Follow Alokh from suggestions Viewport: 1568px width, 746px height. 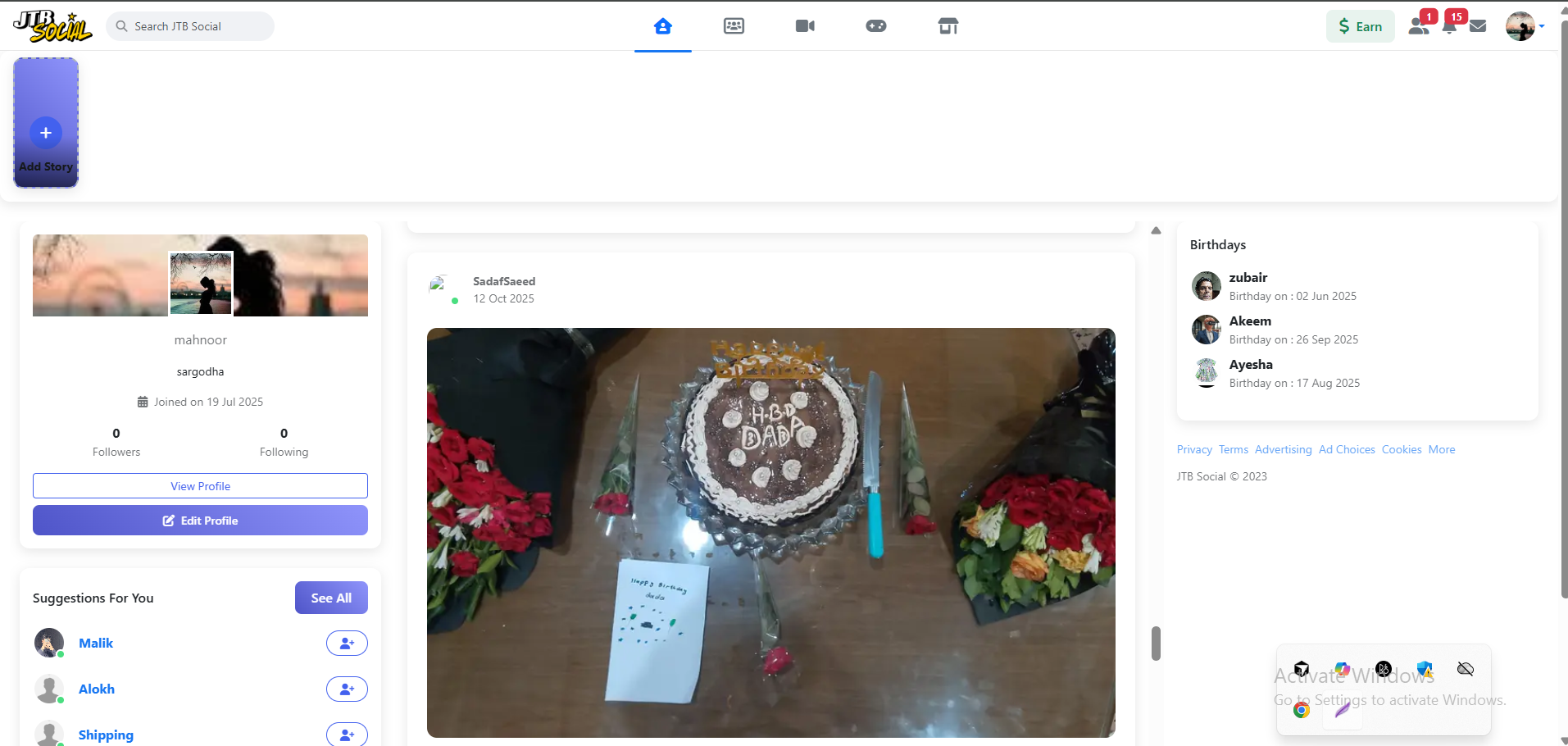[x=347, y=689]
